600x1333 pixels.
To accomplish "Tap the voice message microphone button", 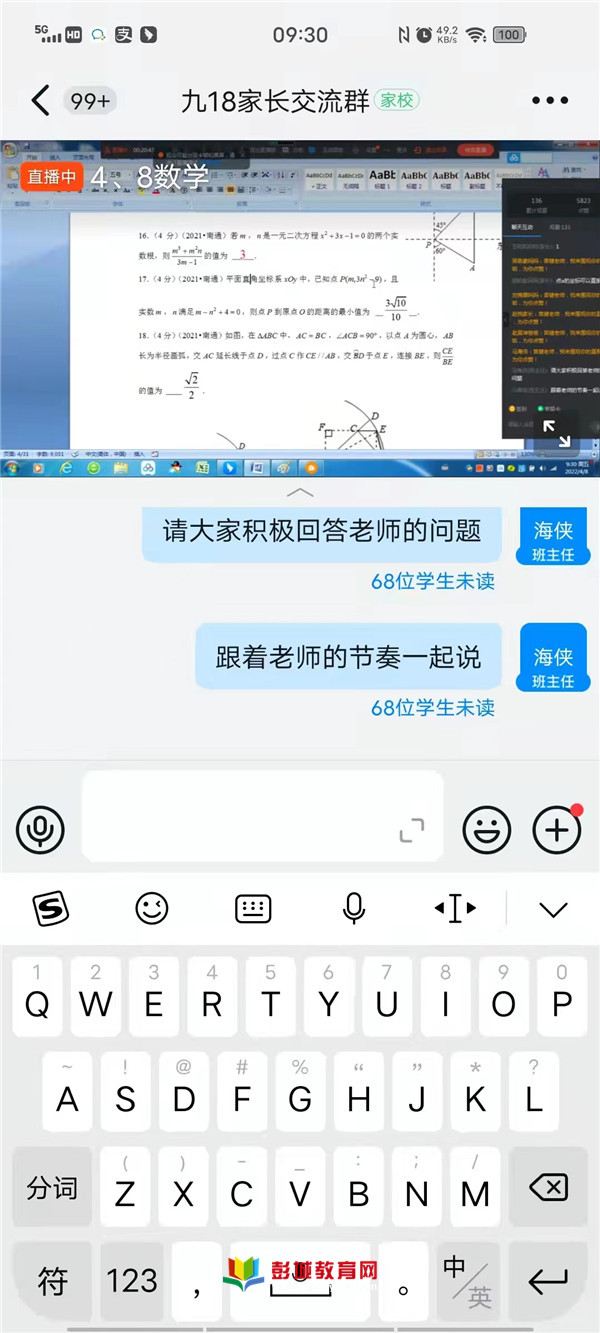I will 40,829.
